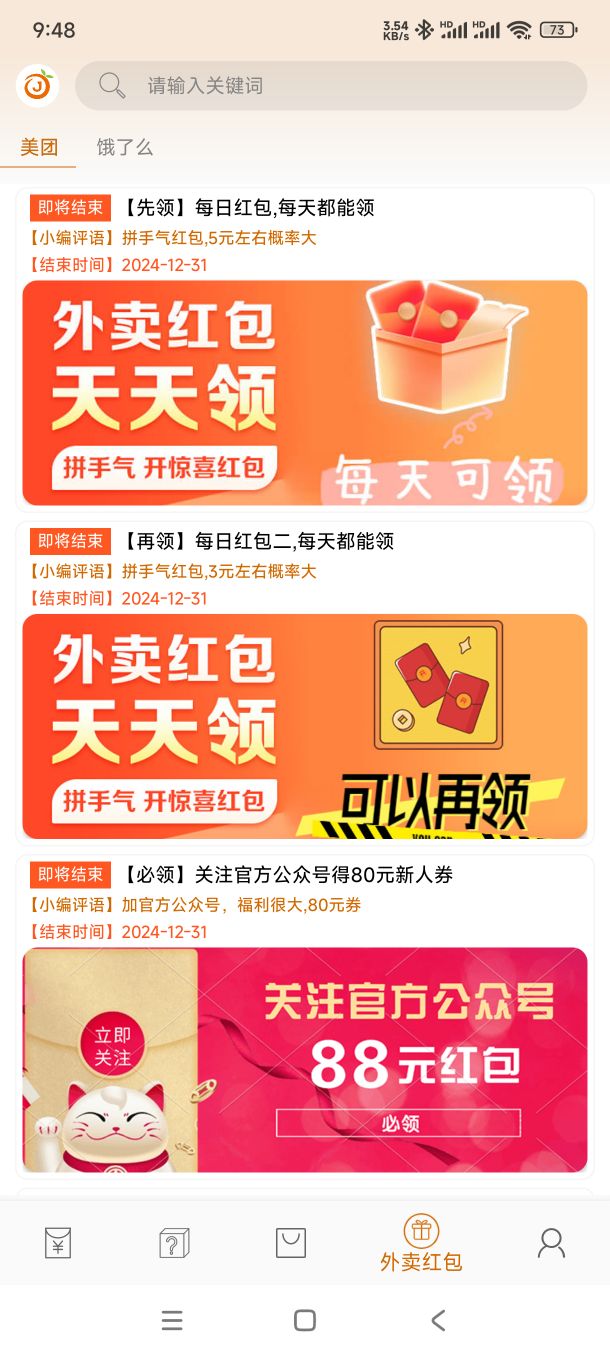Image resolution: width=610 pixels, height=1356 pixels.
Task: Select the 外卖红包 bottom tab
Action: coord(421,1243)
